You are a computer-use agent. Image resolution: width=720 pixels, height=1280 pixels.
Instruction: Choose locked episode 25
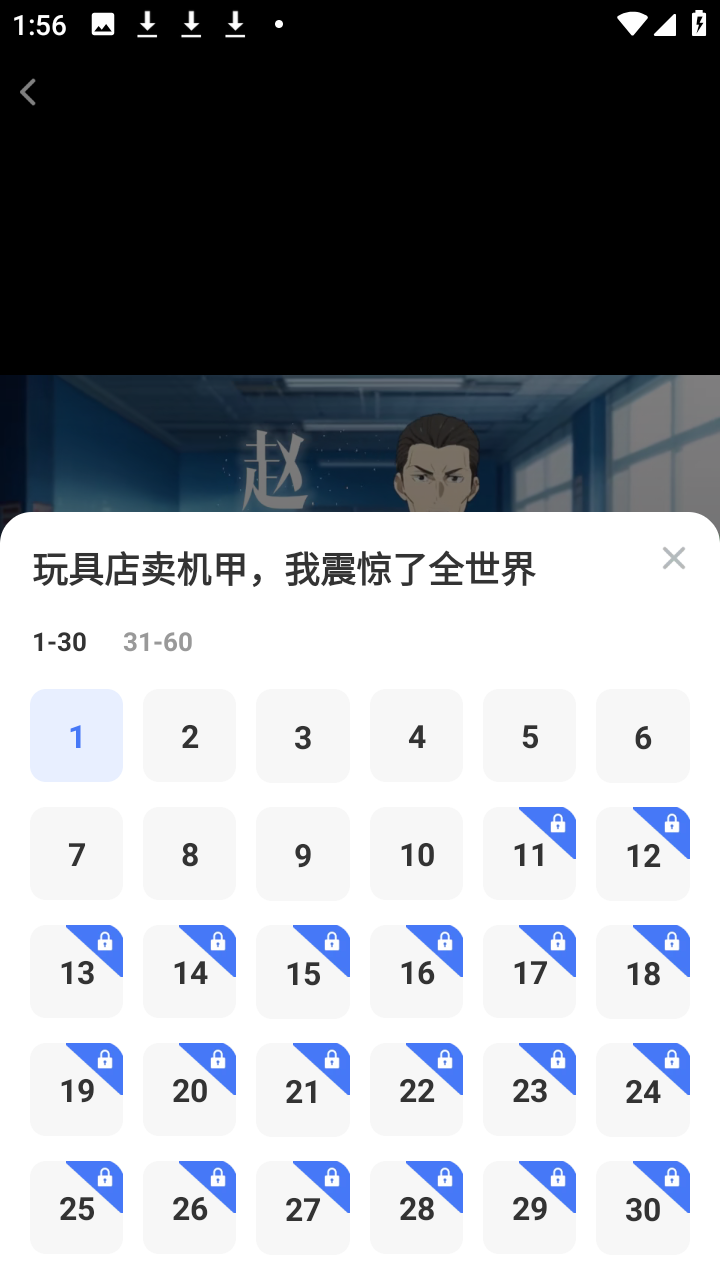tap(76, 1208)
